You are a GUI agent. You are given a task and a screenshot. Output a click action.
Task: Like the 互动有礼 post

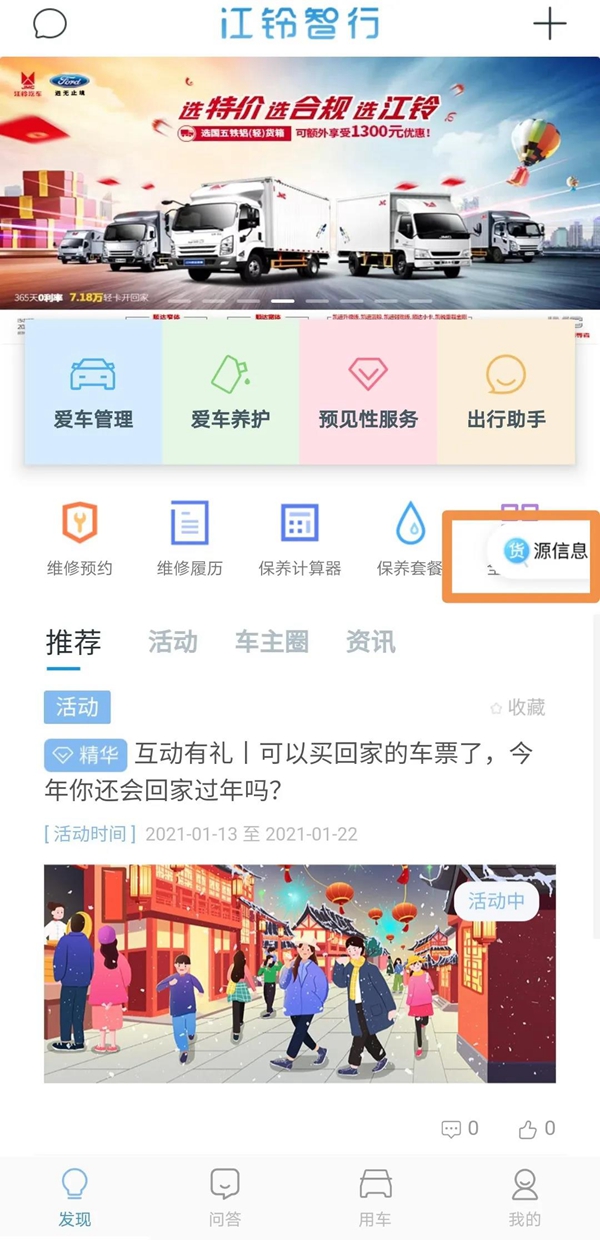(537, 1129)
